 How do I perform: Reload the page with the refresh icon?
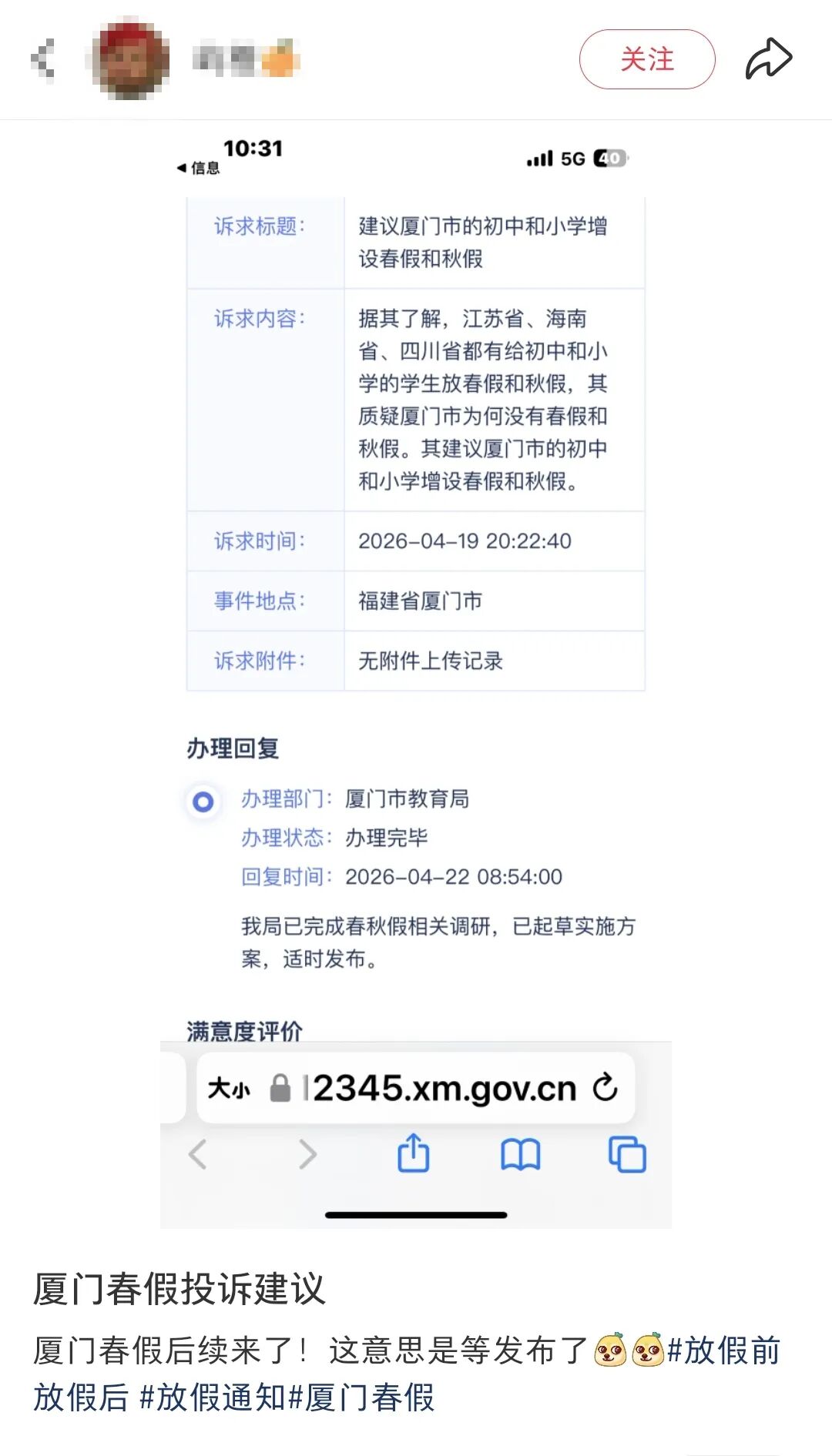click(x=606, y=1088)
